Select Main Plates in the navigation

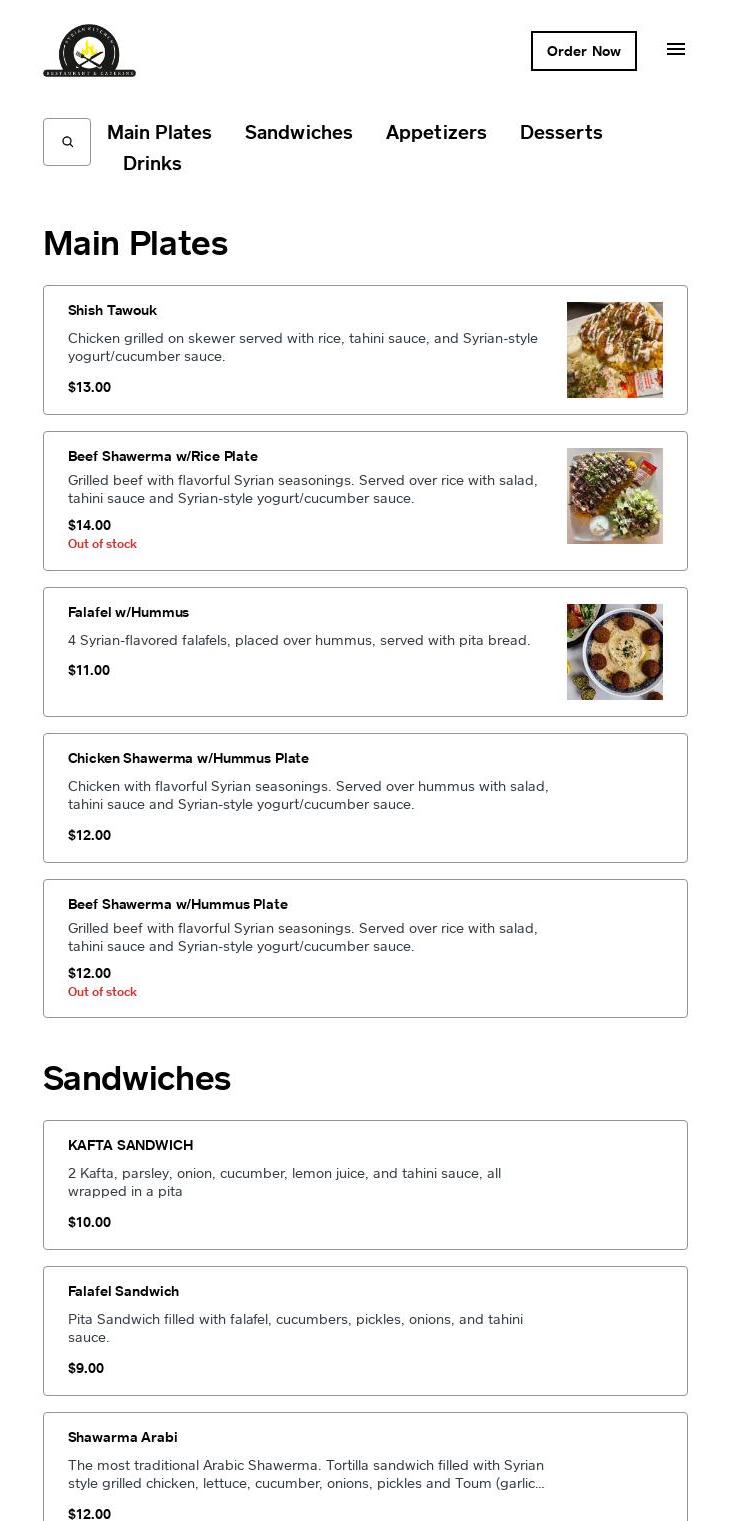(159, 132)
